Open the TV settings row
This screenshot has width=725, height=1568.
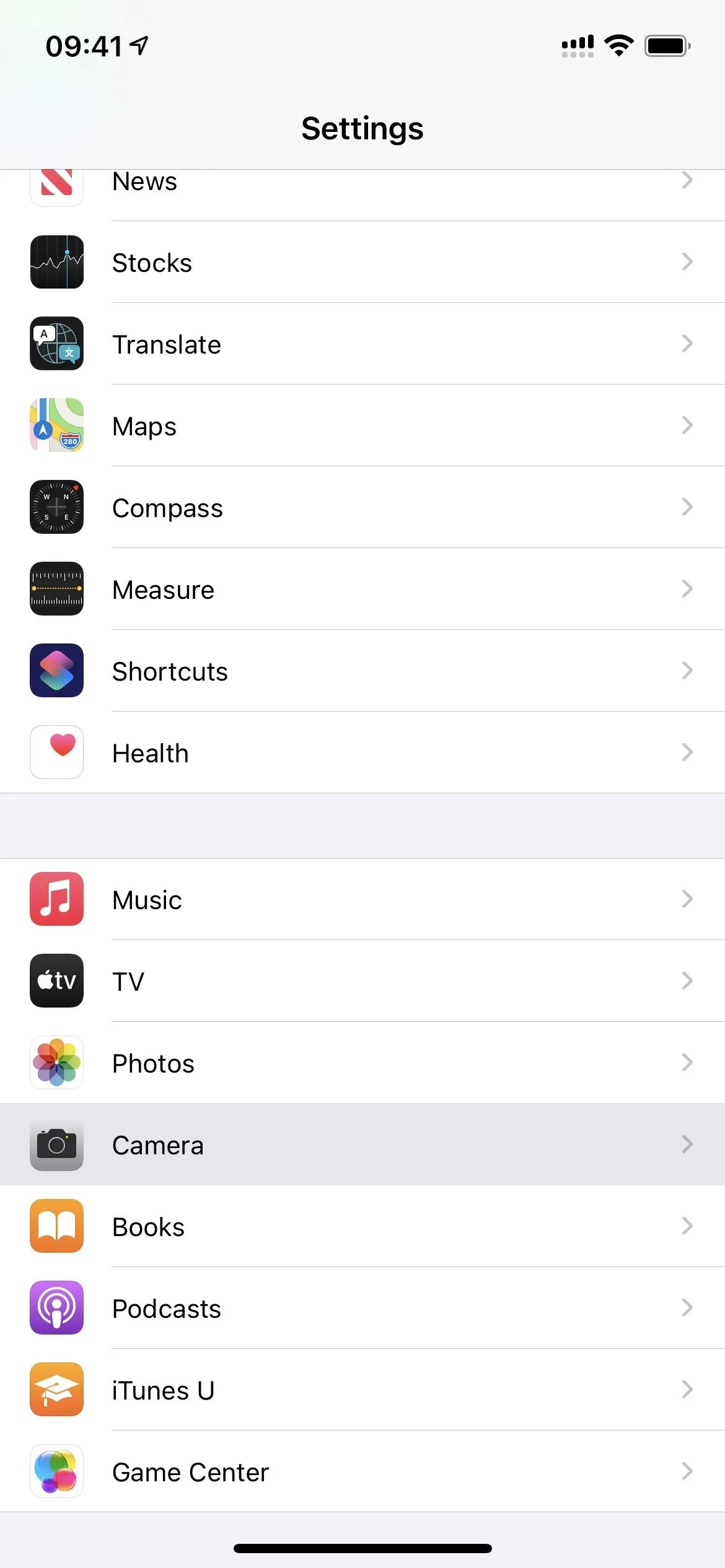(362, 981)
